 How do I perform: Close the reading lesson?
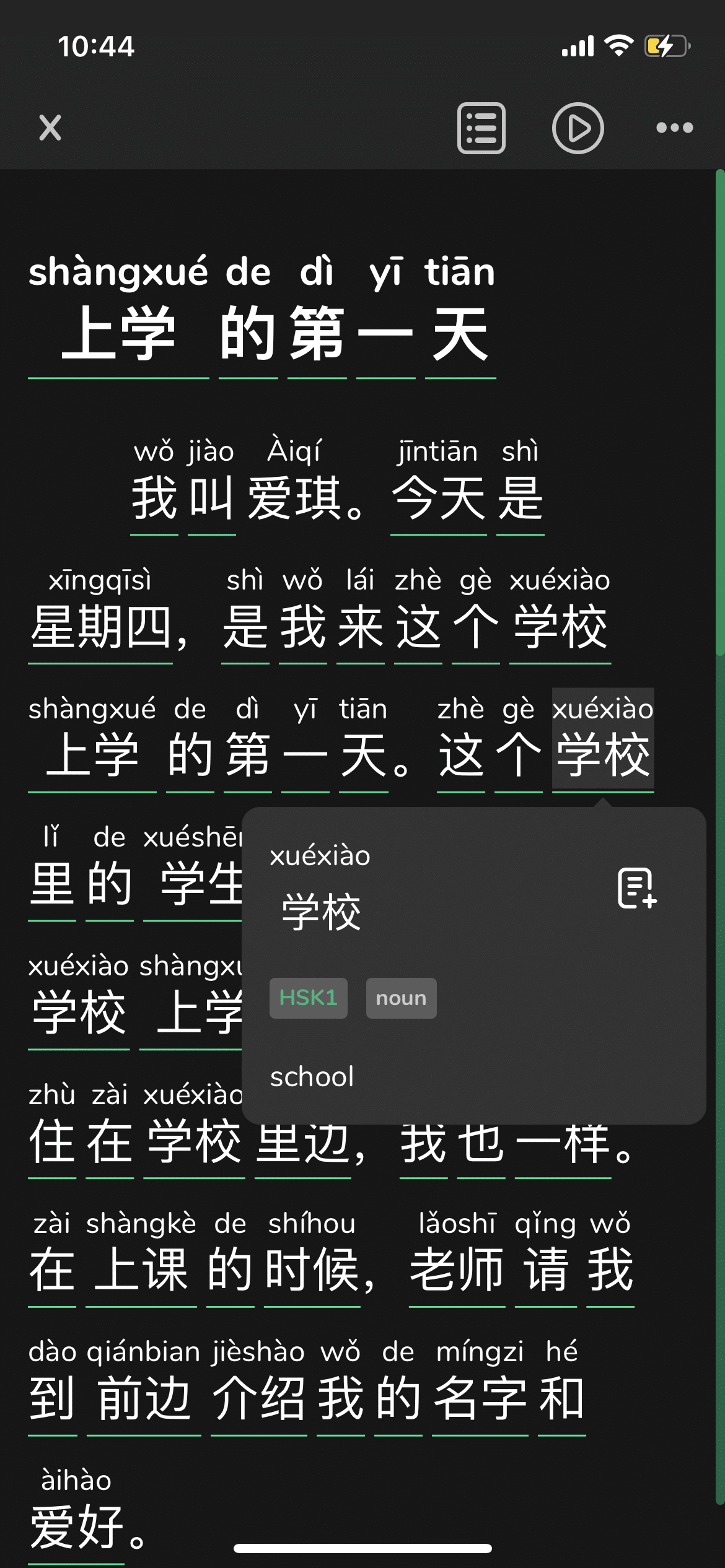(x=50, y=128)
